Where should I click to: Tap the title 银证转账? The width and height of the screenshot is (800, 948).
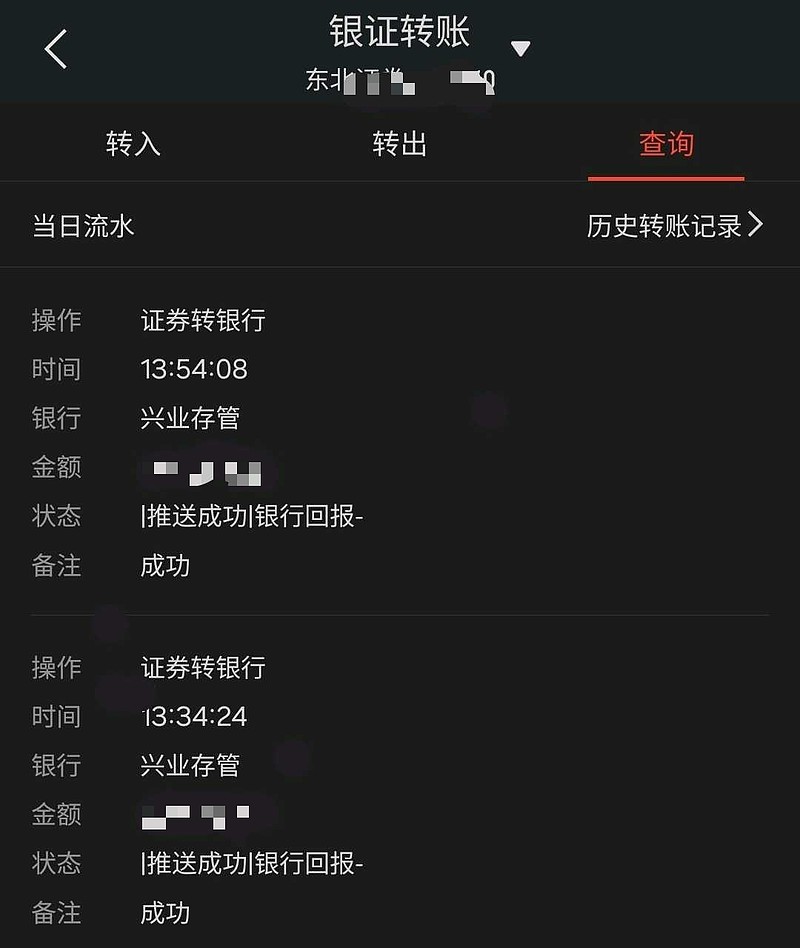click(x=400, y=32)
